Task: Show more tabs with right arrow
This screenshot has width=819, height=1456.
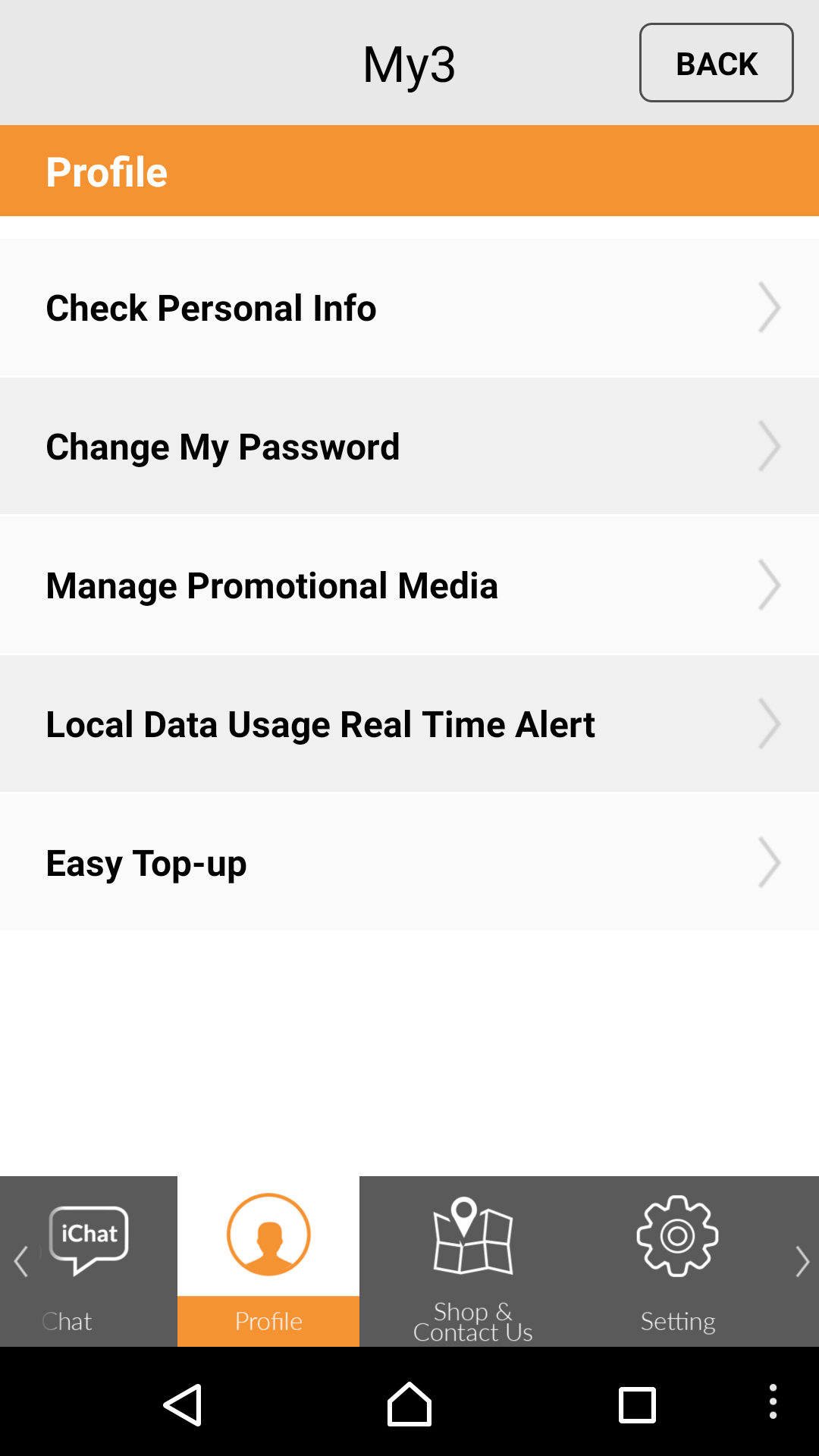Action: tap(802, 1261)
